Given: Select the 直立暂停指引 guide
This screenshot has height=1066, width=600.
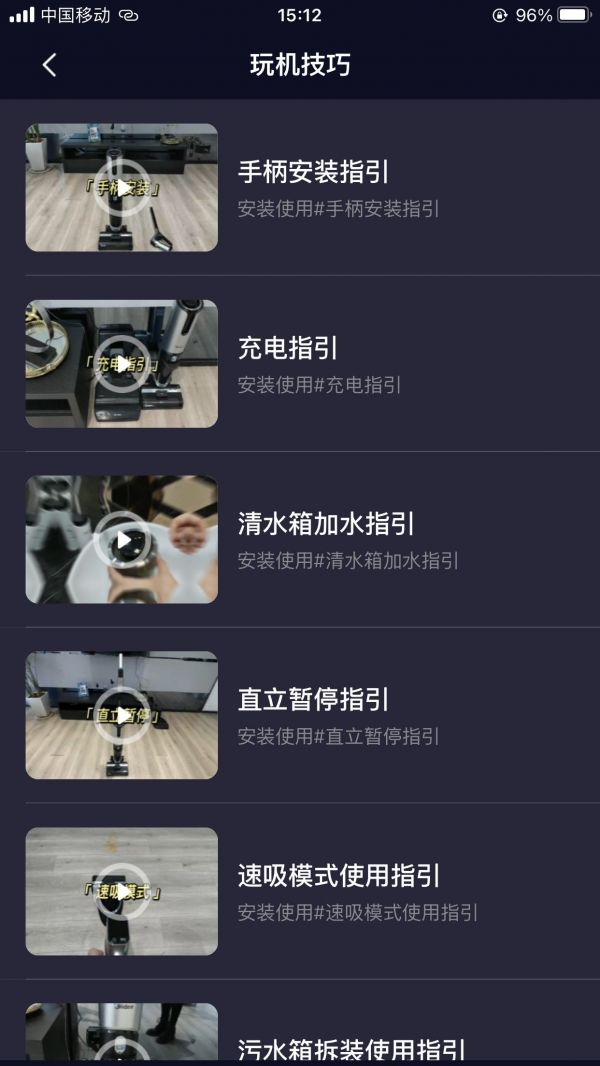Looking at the screenshot, I should (x=313, y=700).
